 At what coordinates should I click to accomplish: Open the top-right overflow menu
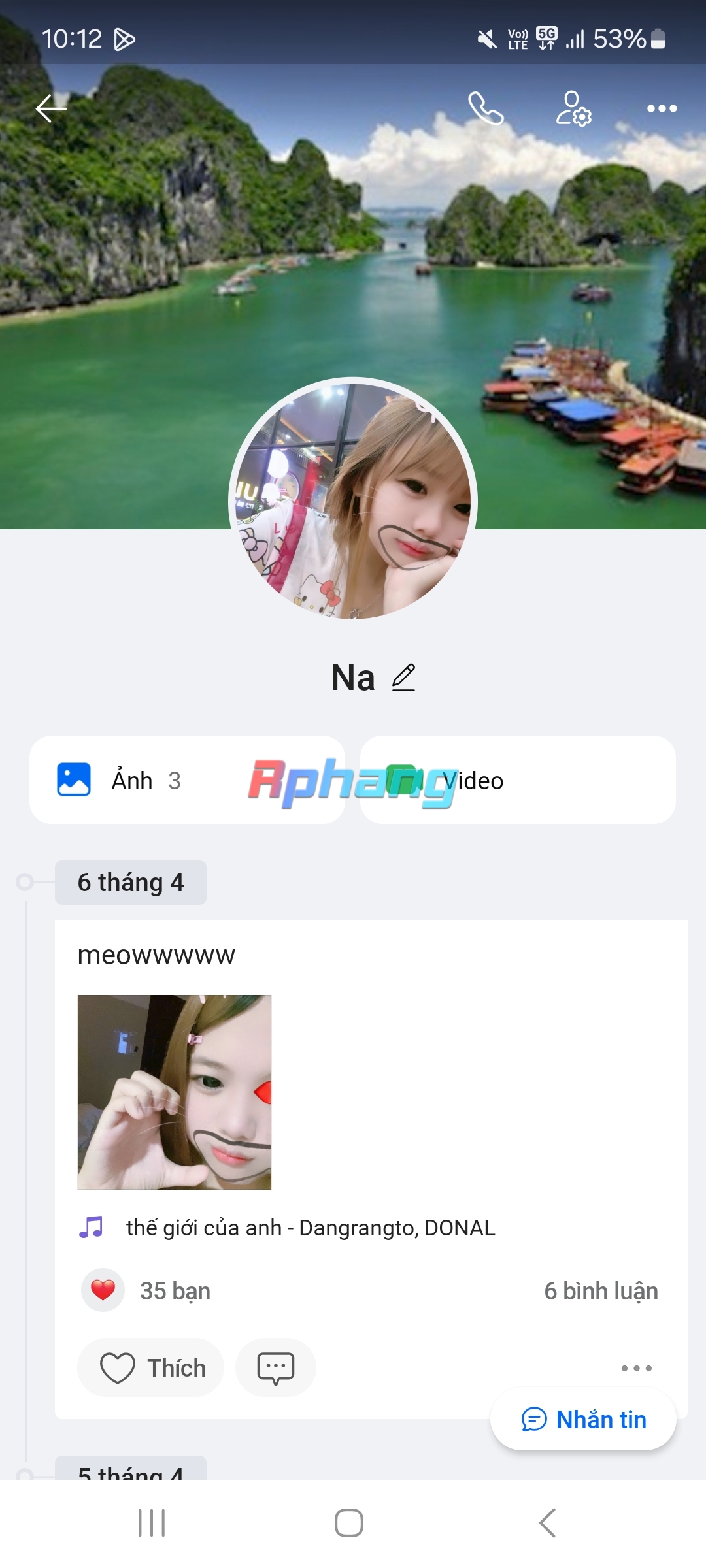click(662, 108)
